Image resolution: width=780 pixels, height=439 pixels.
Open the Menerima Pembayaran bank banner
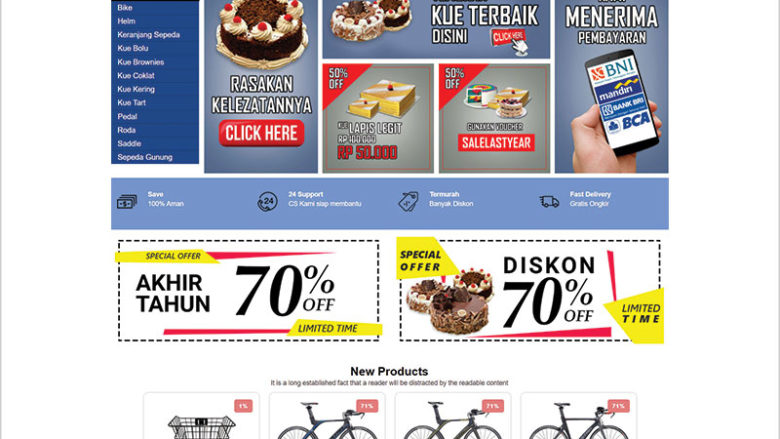tap(611, 85)
